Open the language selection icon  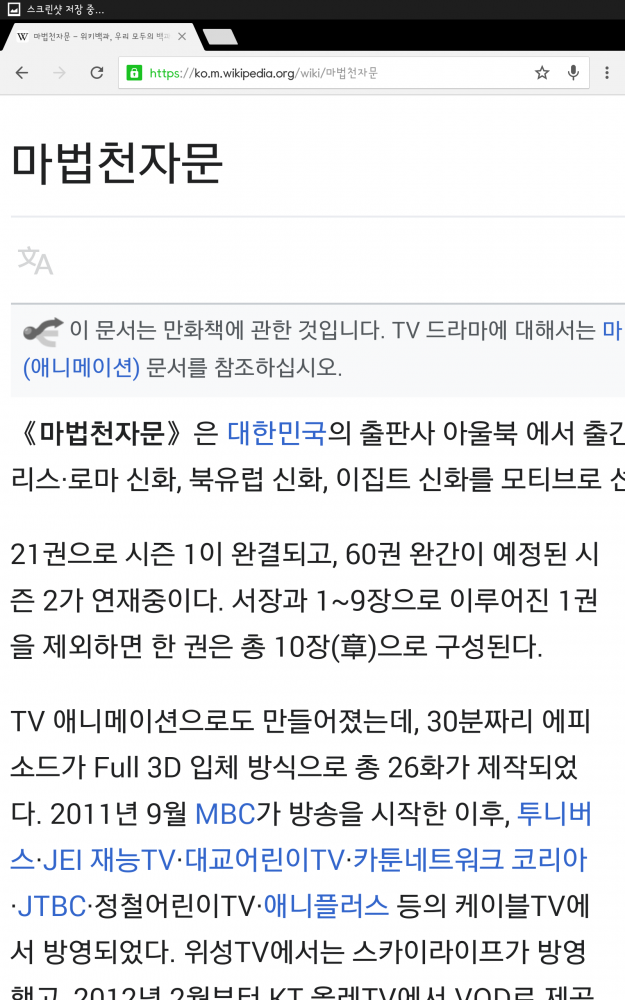tap(35, 260)
